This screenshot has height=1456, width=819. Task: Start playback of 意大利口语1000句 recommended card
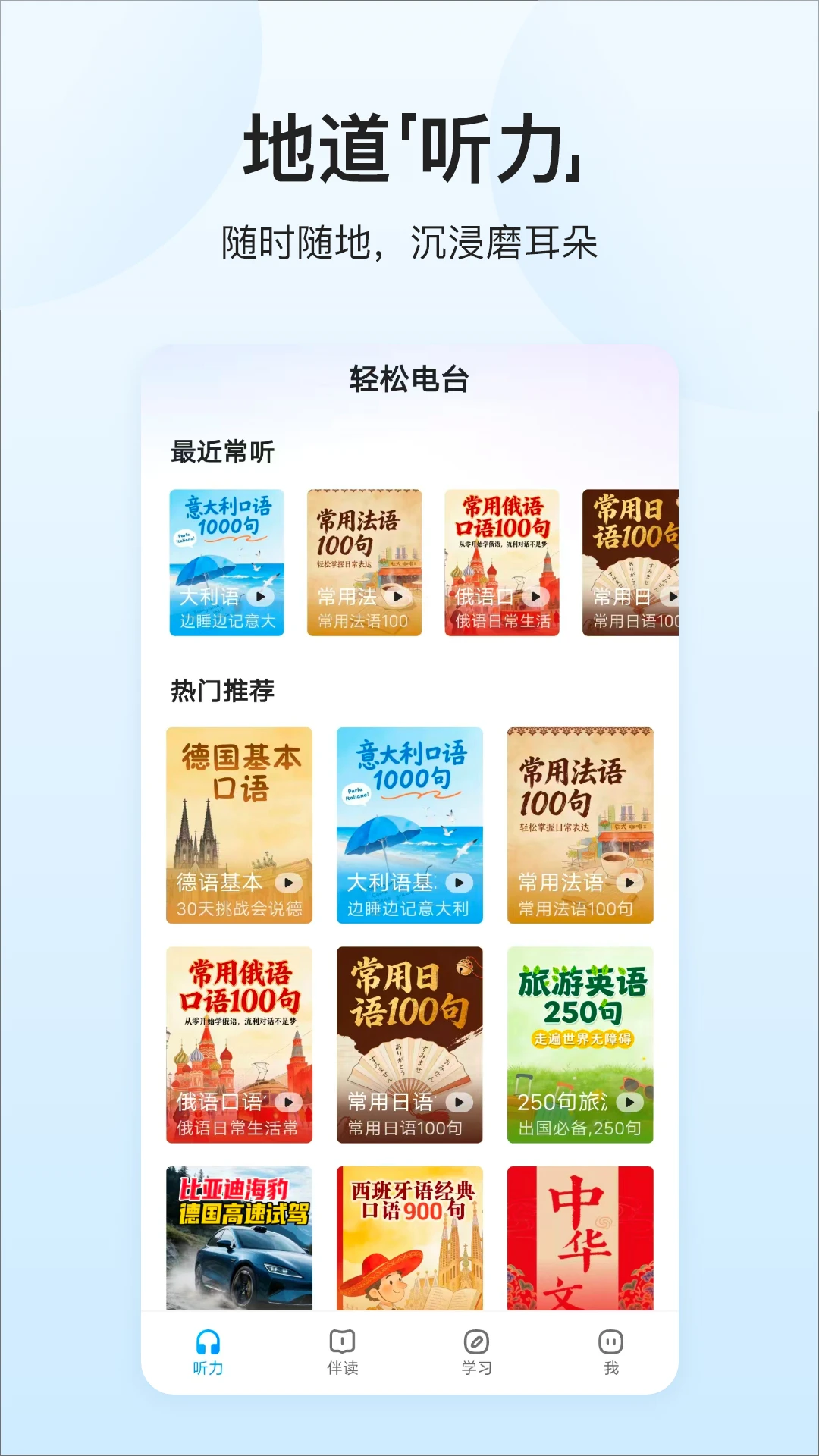(x=460, y=883)
